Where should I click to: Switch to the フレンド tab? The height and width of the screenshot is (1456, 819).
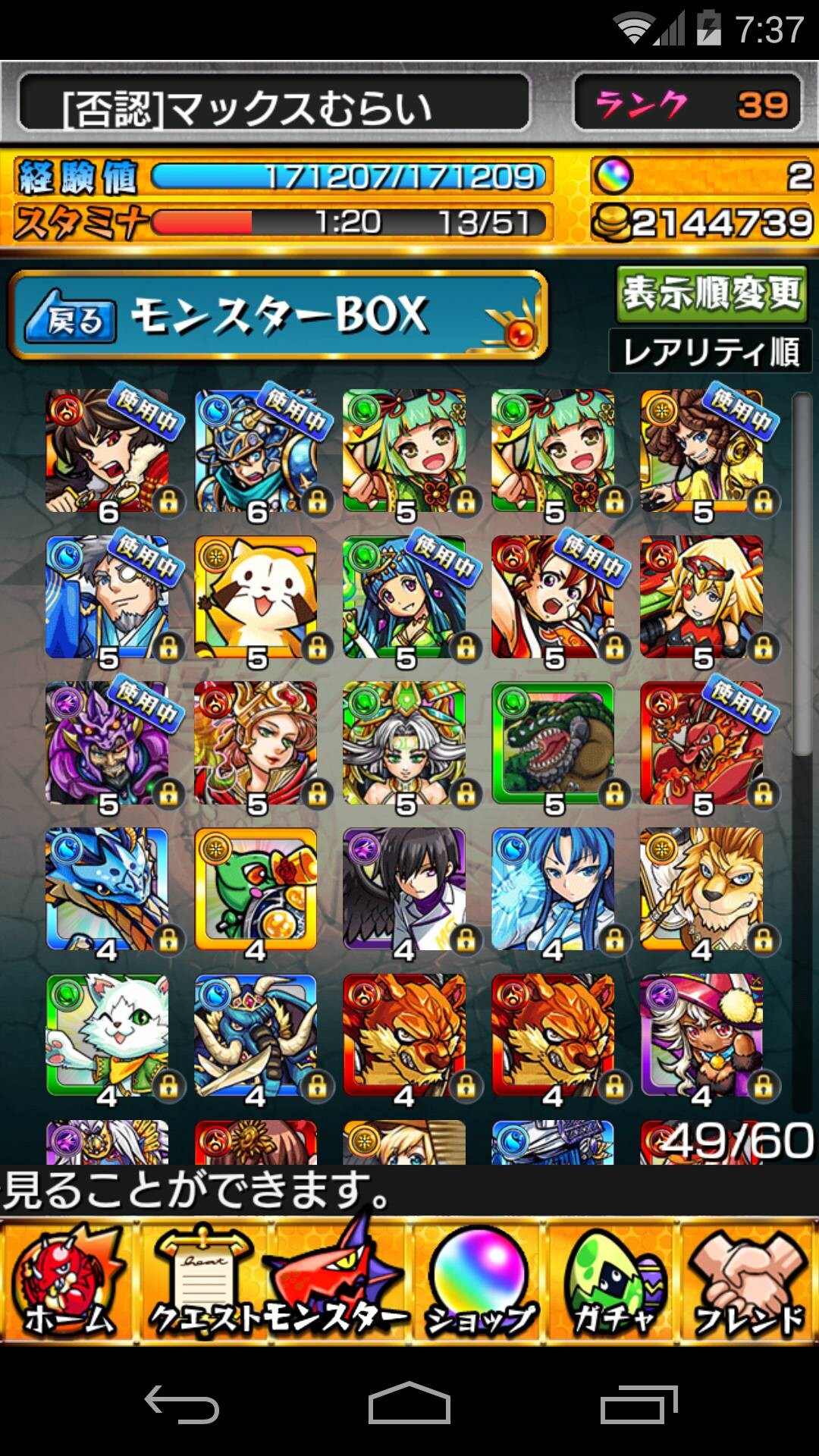749,1282
